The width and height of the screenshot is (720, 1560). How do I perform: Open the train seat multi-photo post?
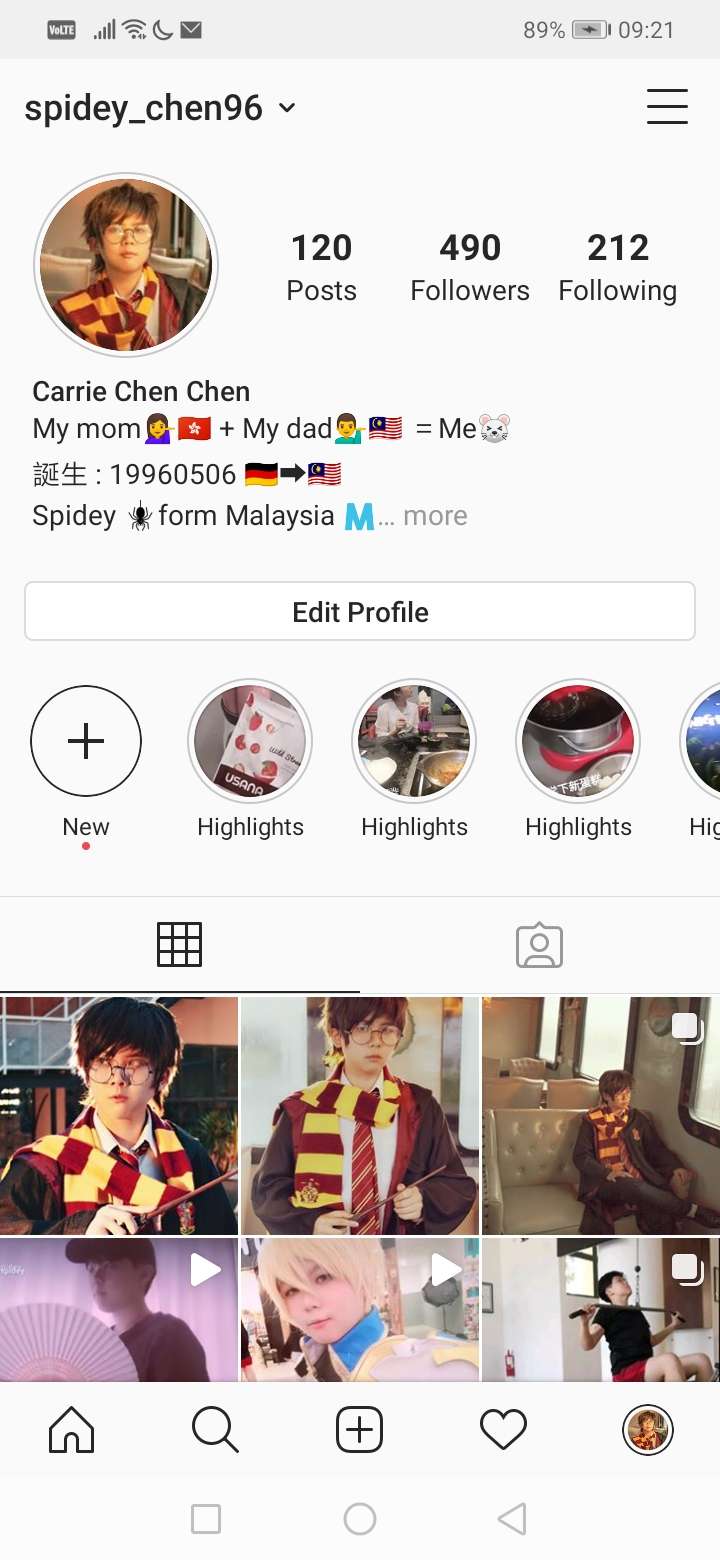(600, 1115)
